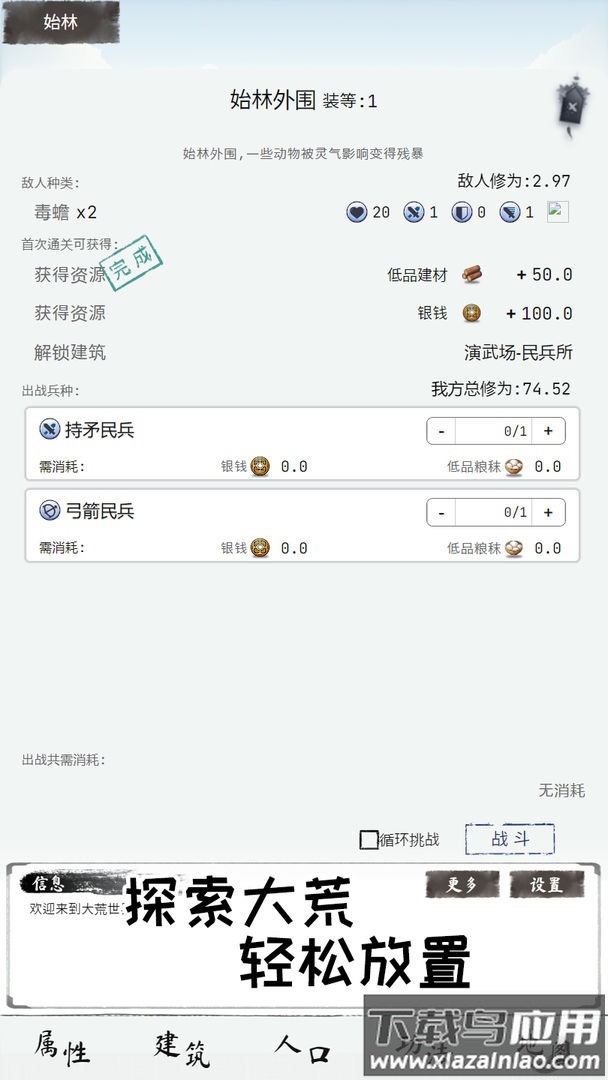Increase 弓箭民兵 troop count
Viewport: 608px width, 1080px height.
pos(548,512)
